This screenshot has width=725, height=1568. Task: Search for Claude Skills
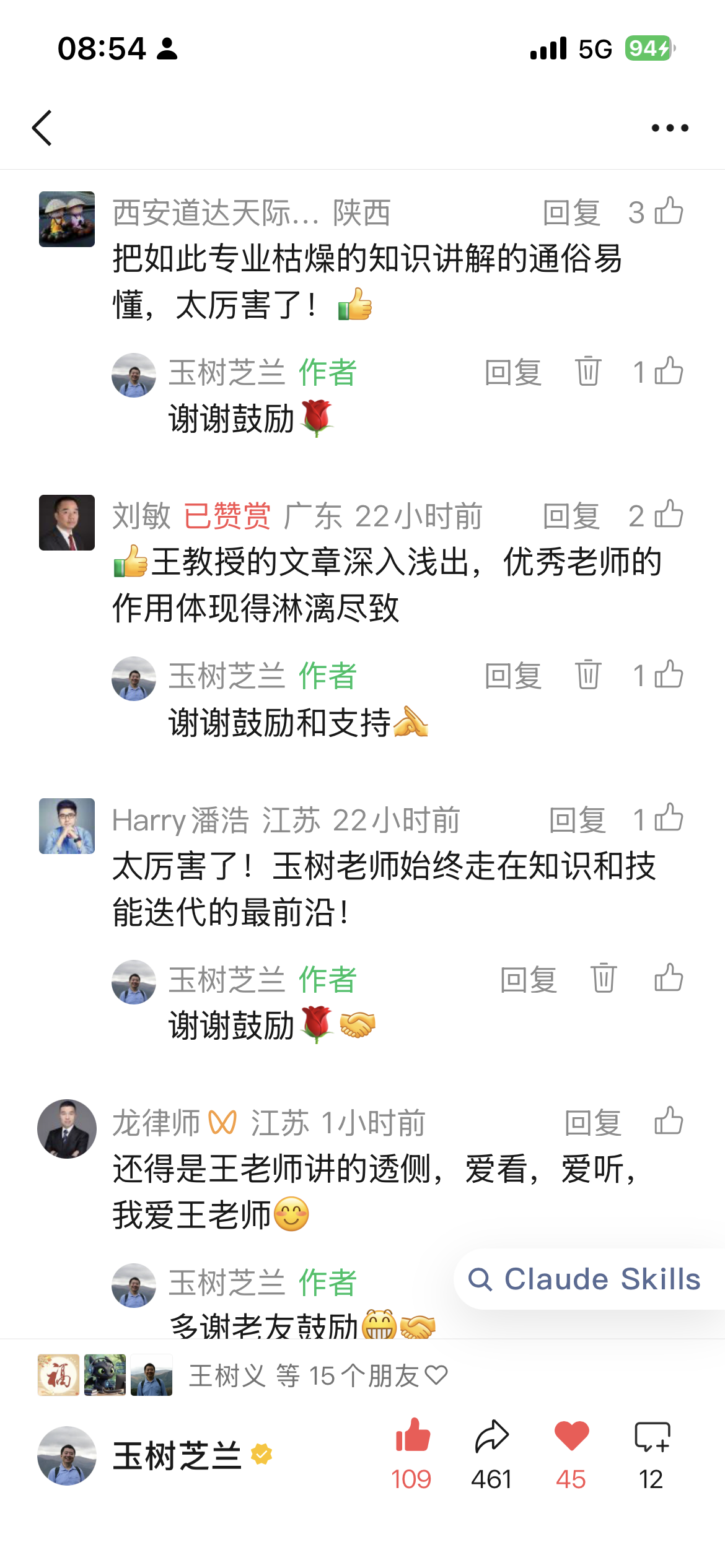pos(589,1279)
